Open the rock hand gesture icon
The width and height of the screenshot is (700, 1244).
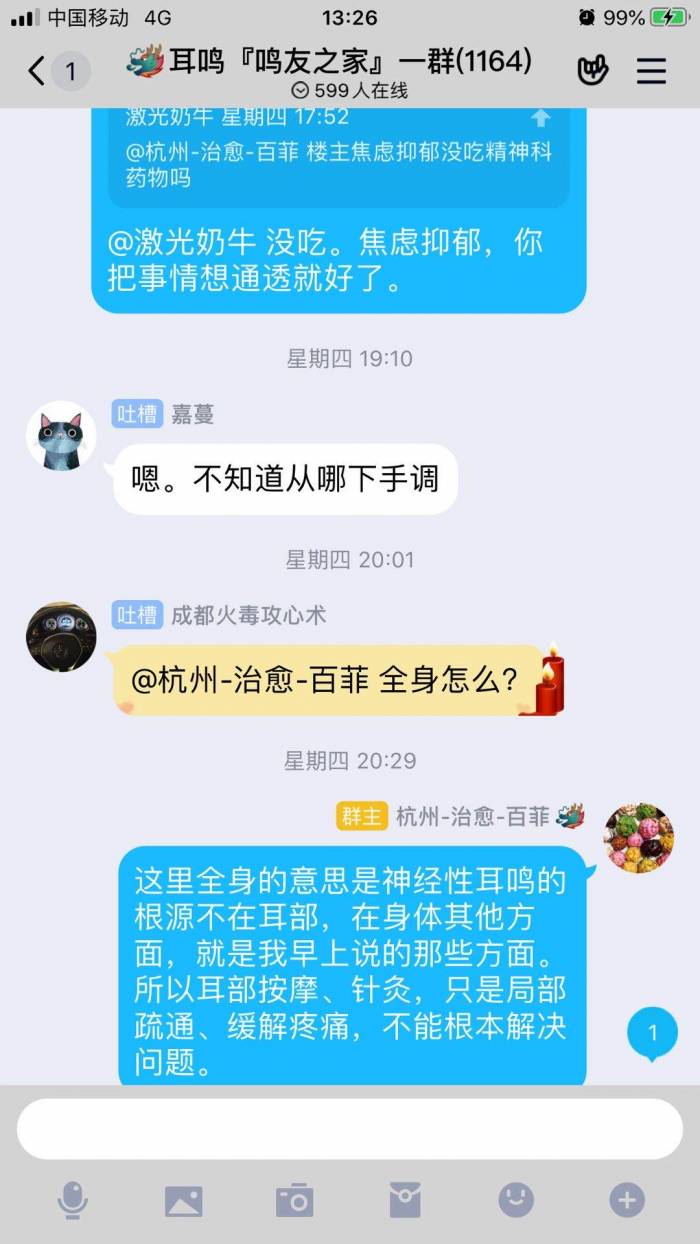[593, 71]
